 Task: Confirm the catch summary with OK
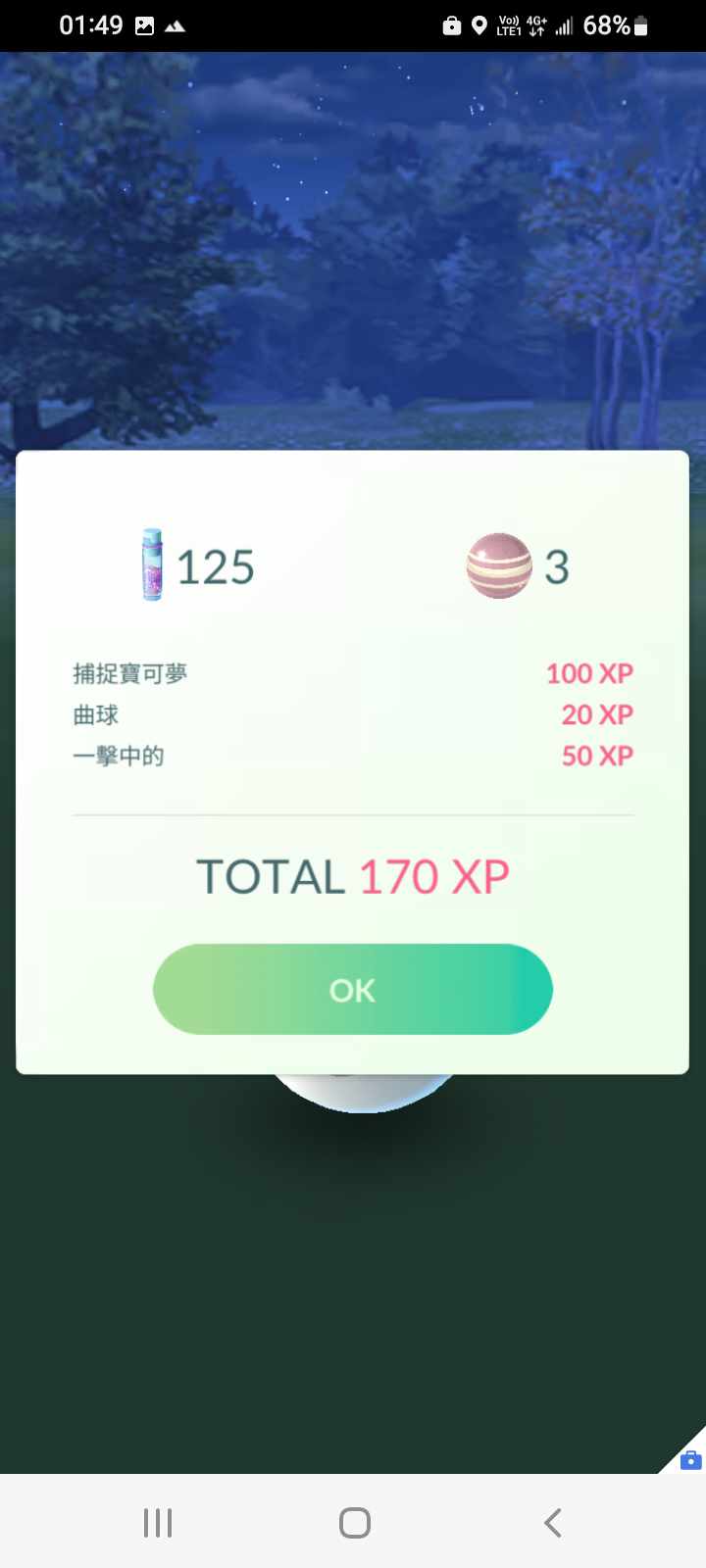[x=353, y=990]
